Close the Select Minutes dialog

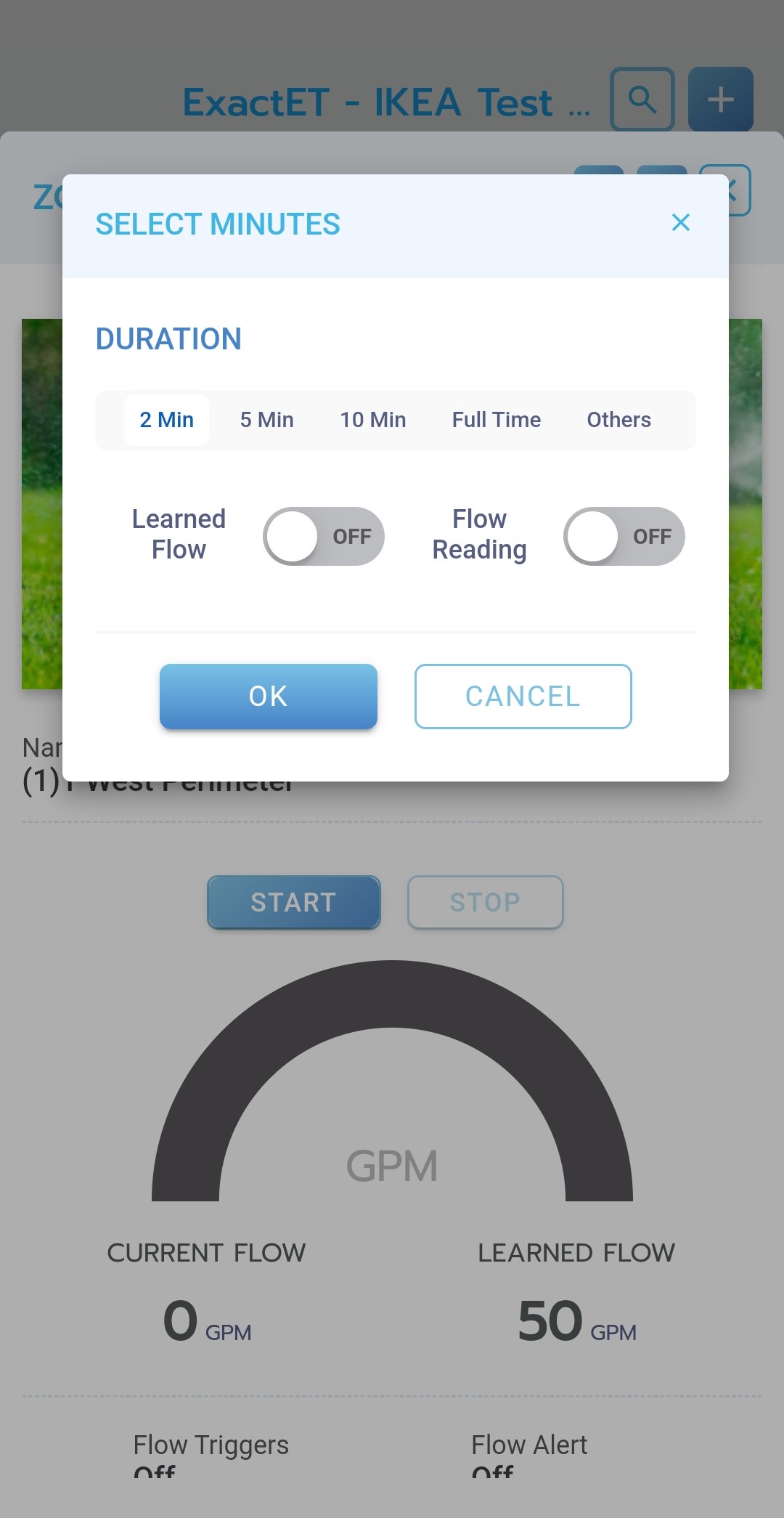coord(680,222)
